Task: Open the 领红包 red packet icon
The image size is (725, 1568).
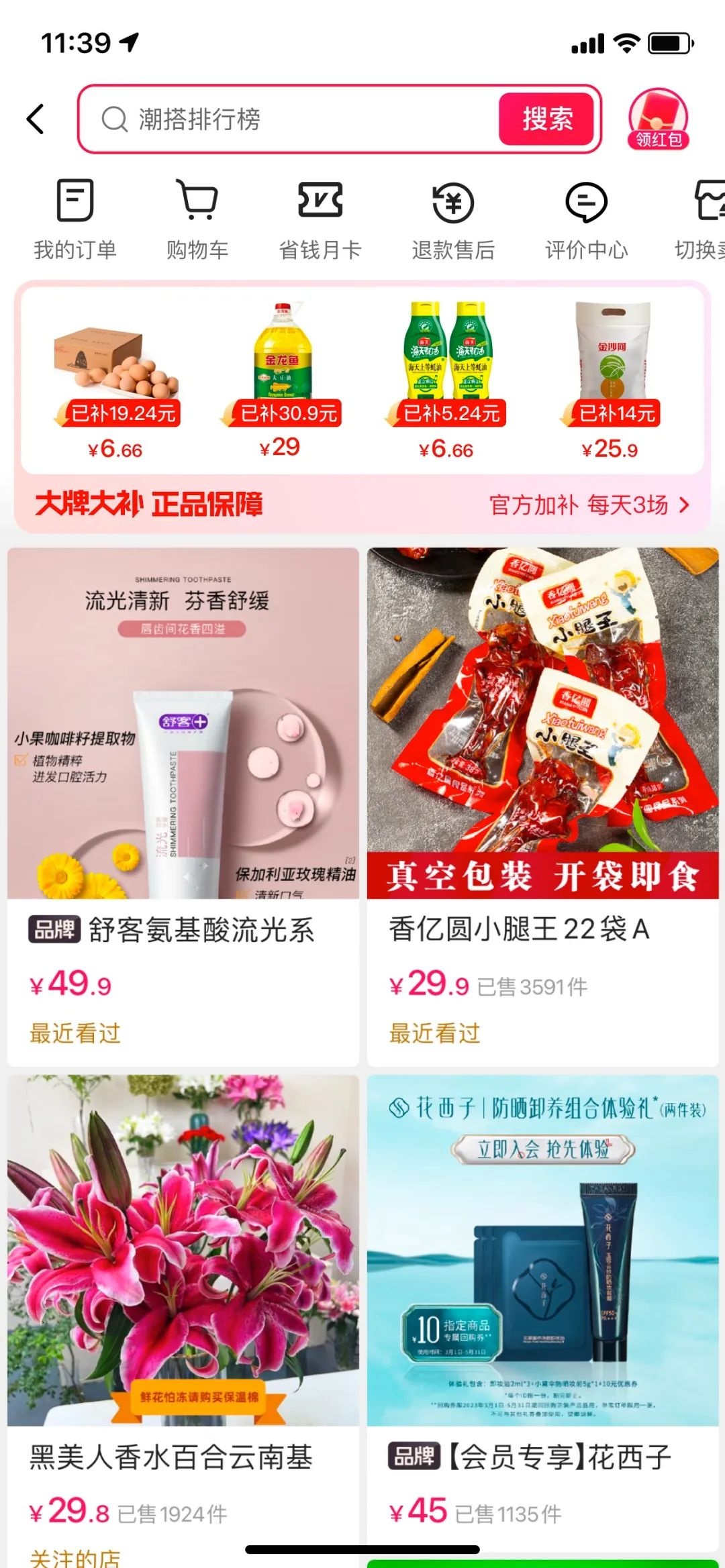Action: (659, 119)
